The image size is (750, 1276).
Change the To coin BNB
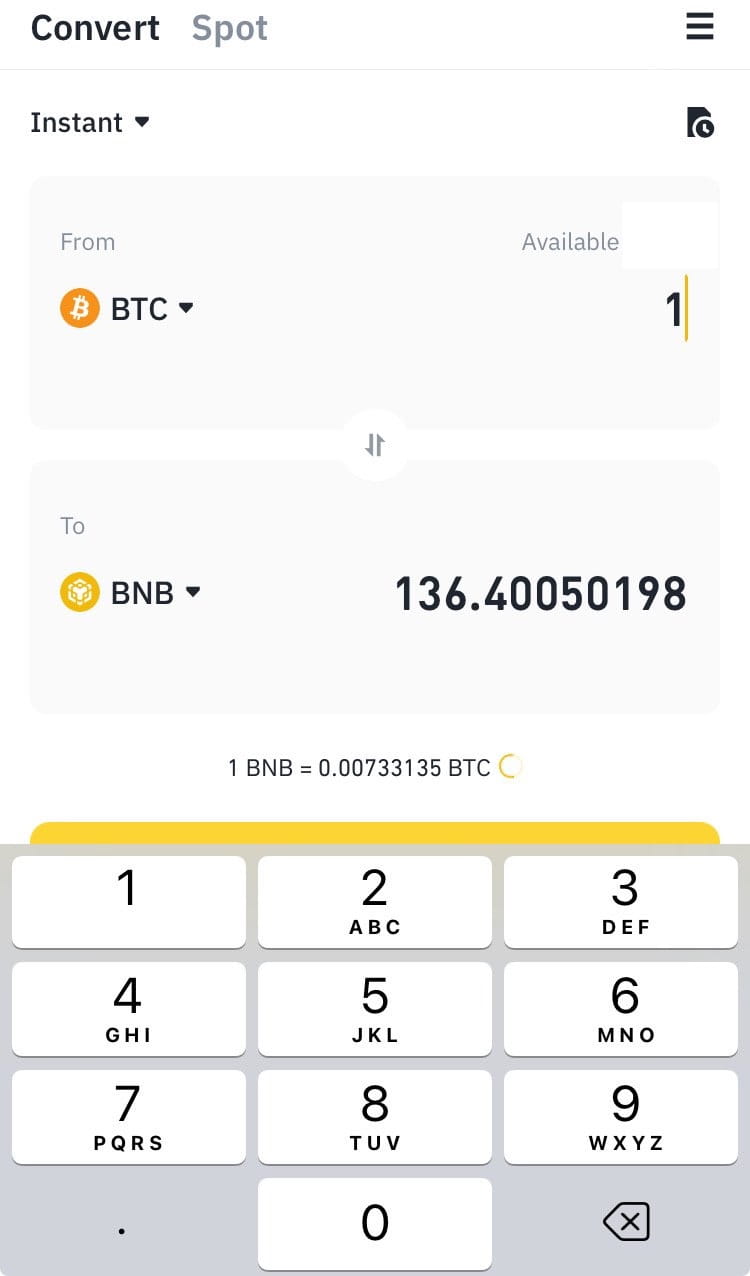(x=131, y=593)
